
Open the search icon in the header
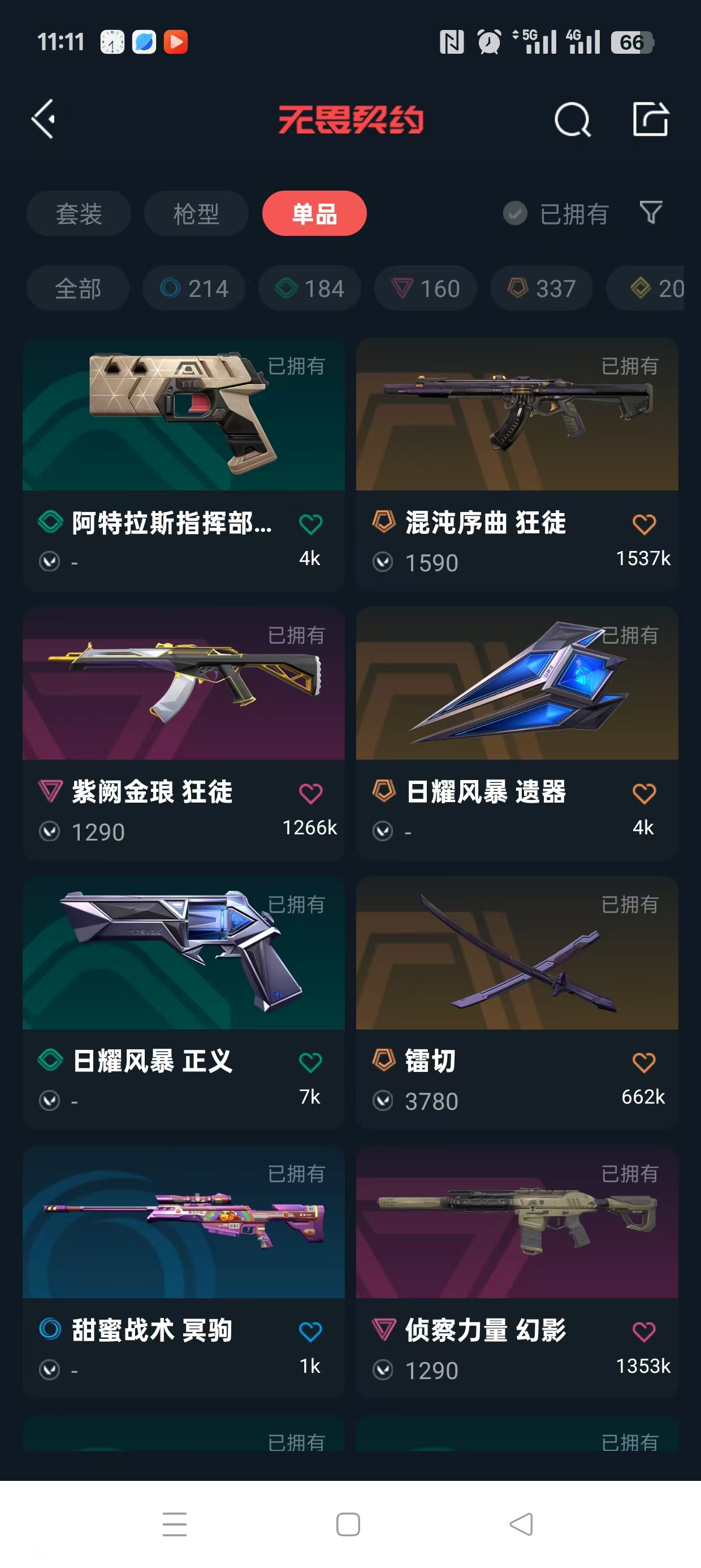tap(572, 119)
